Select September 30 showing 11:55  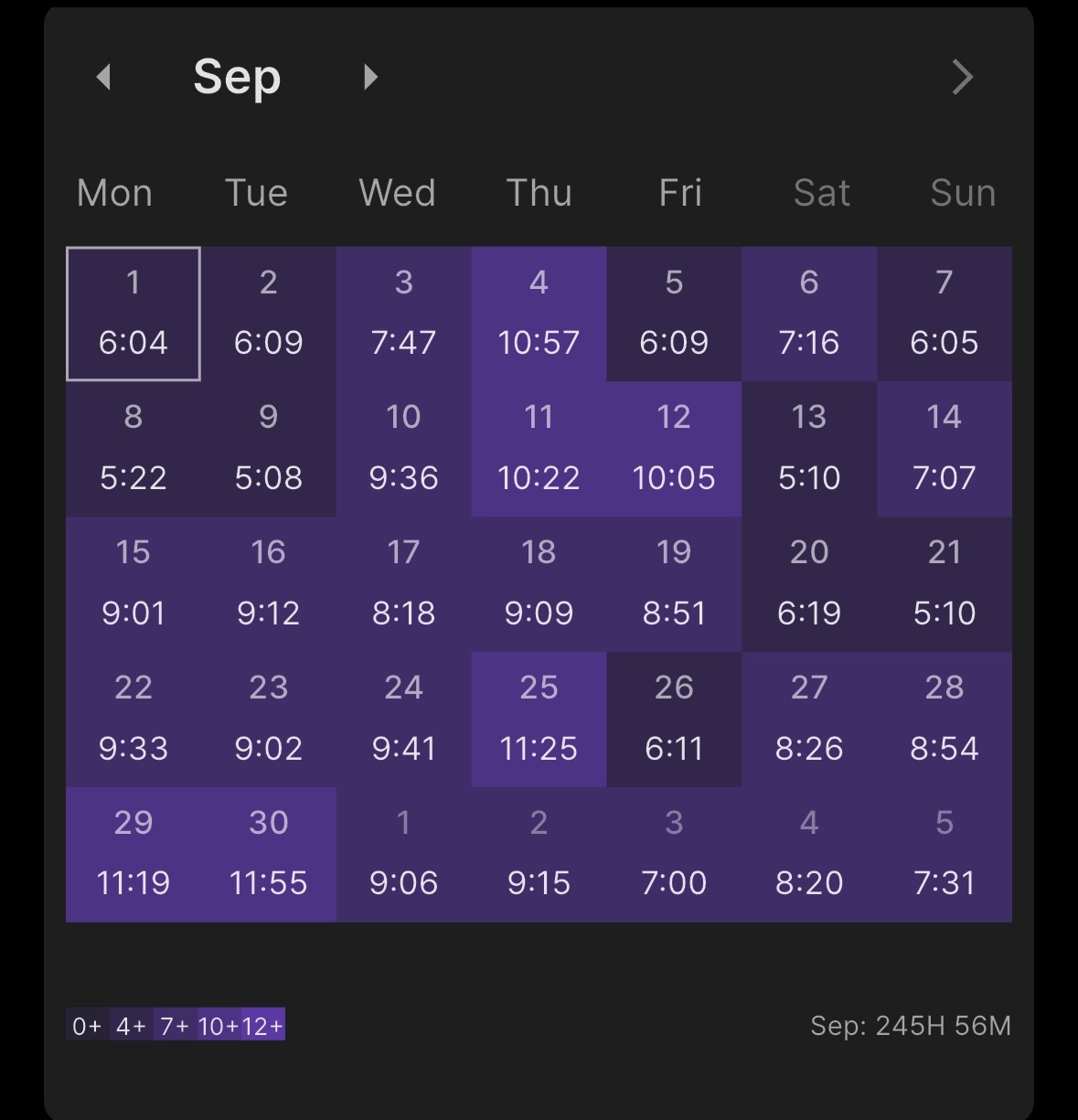[269, 855]
